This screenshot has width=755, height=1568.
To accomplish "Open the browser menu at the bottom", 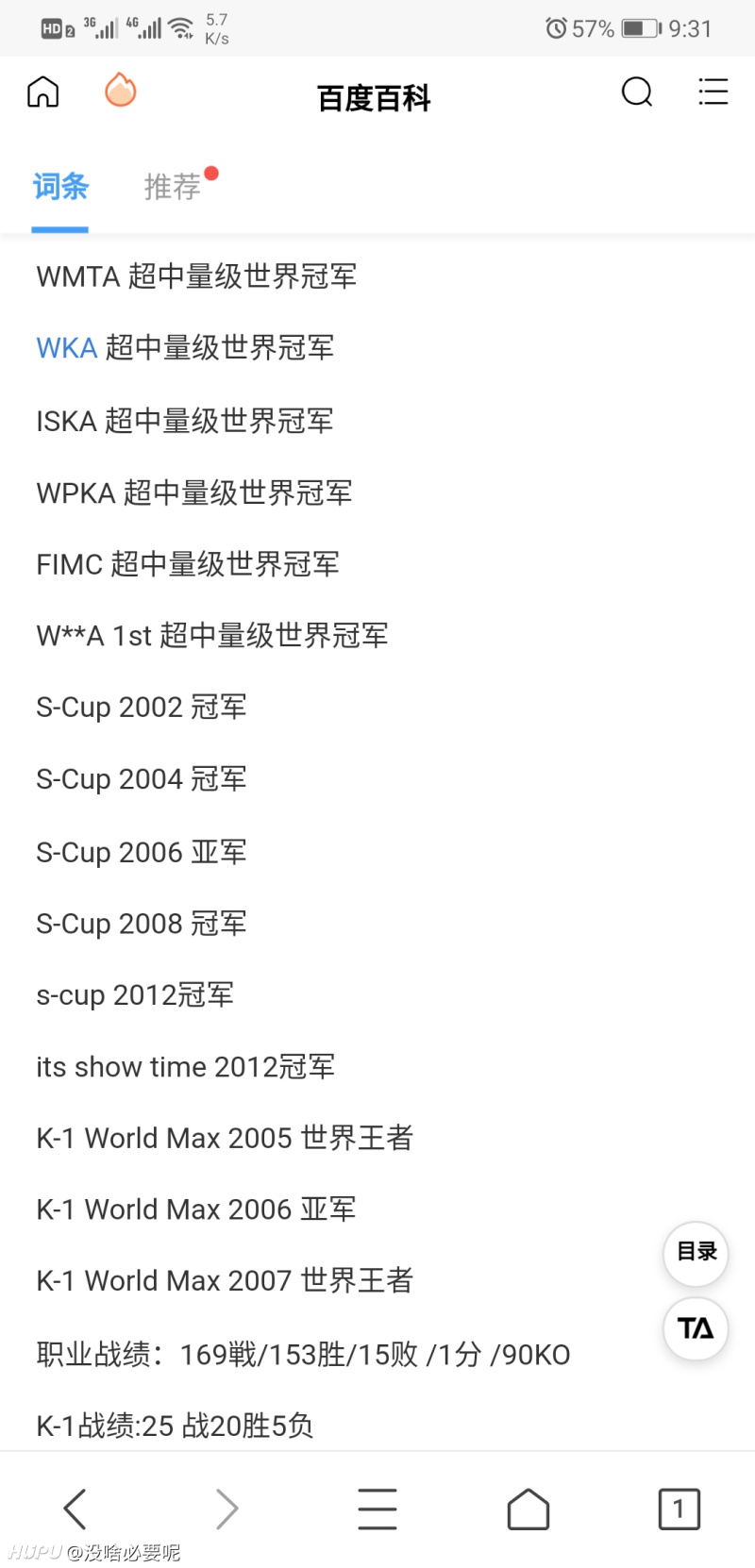I will coord(377,1509).
